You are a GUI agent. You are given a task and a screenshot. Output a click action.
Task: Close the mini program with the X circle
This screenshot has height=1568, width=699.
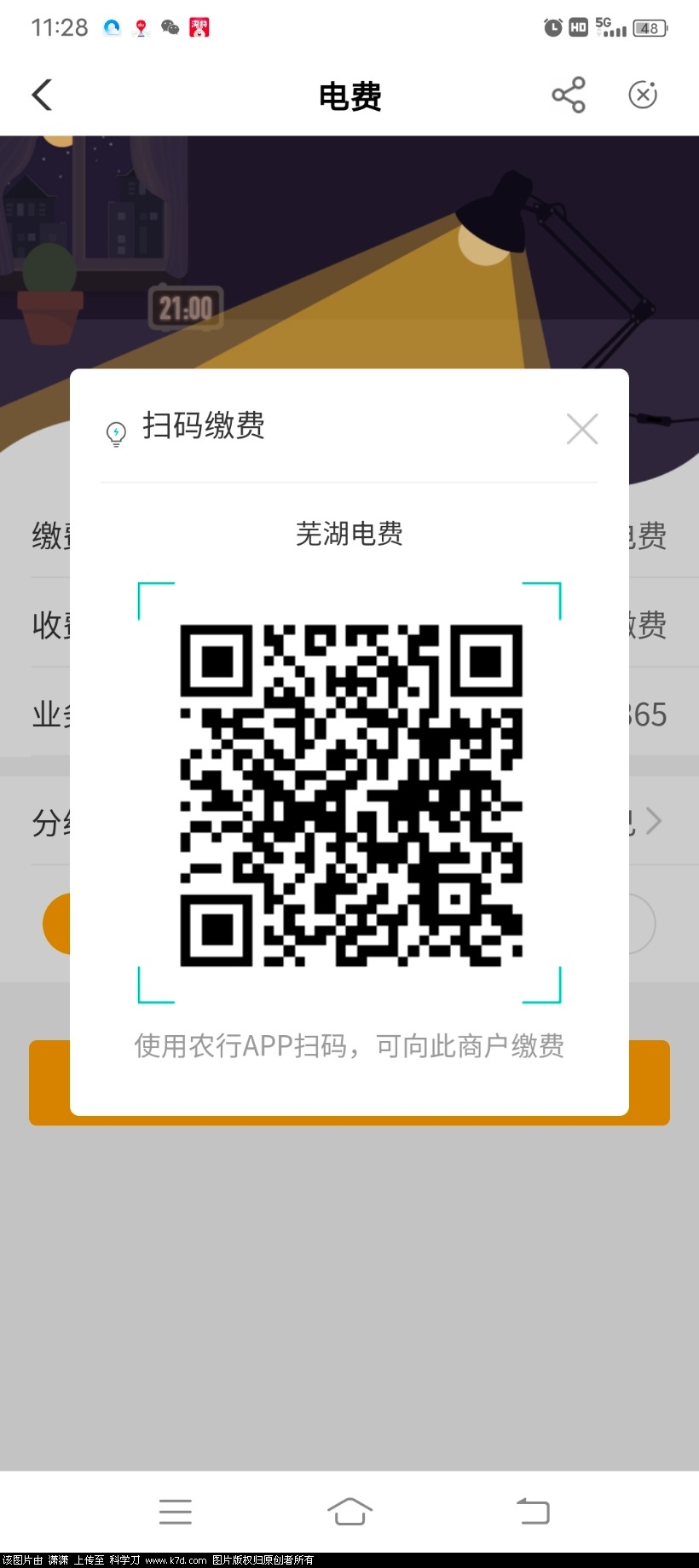tap(643, 95)
